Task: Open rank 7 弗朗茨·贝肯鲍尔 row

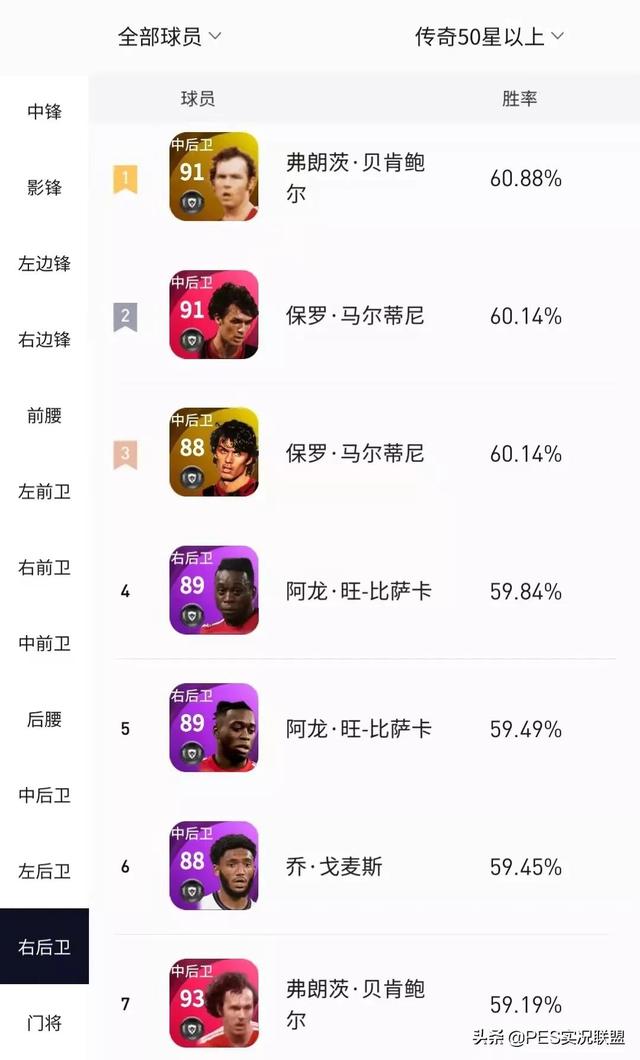Action: pyautogui.click(x=355, y=1004)
